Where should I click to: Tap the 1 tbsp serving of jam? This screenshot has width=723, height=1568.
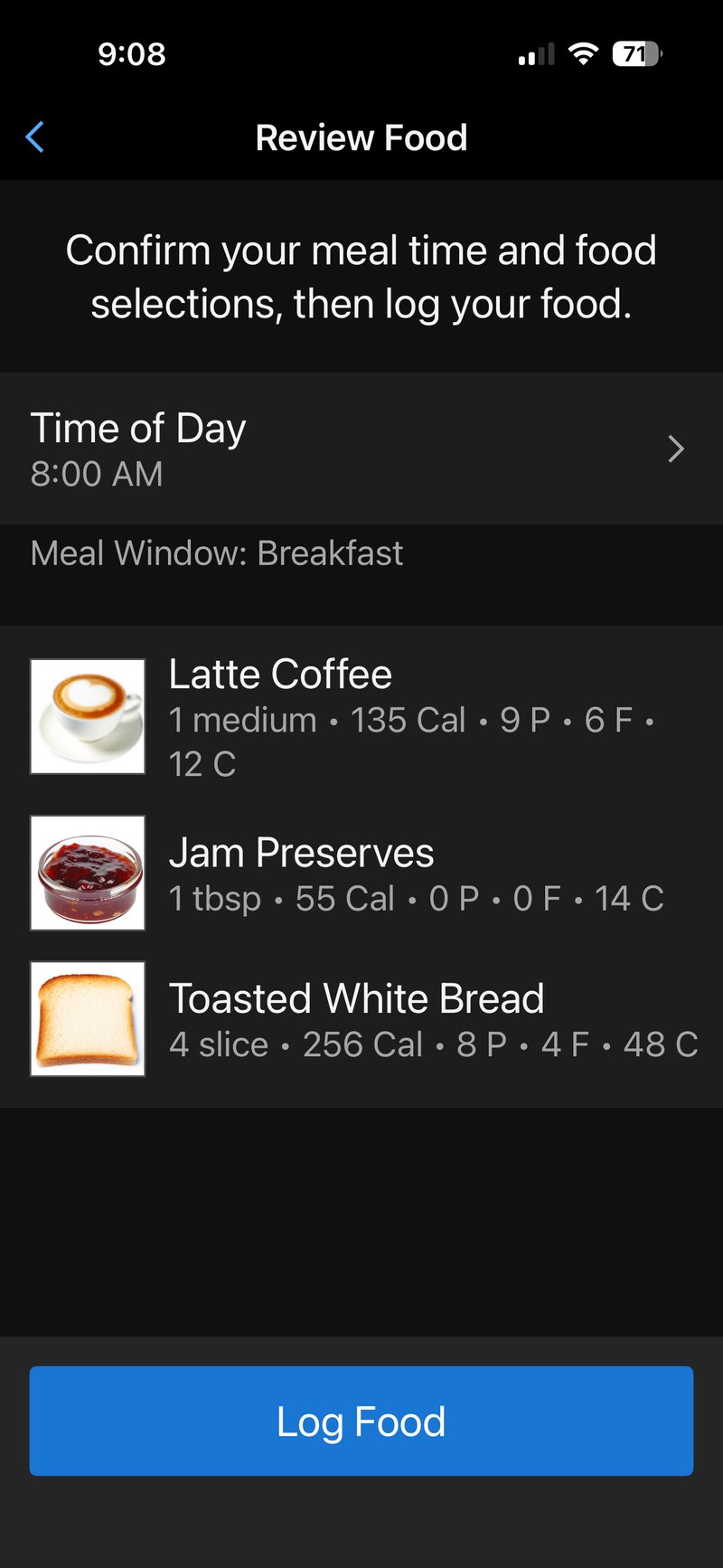(x=216, y=898)
